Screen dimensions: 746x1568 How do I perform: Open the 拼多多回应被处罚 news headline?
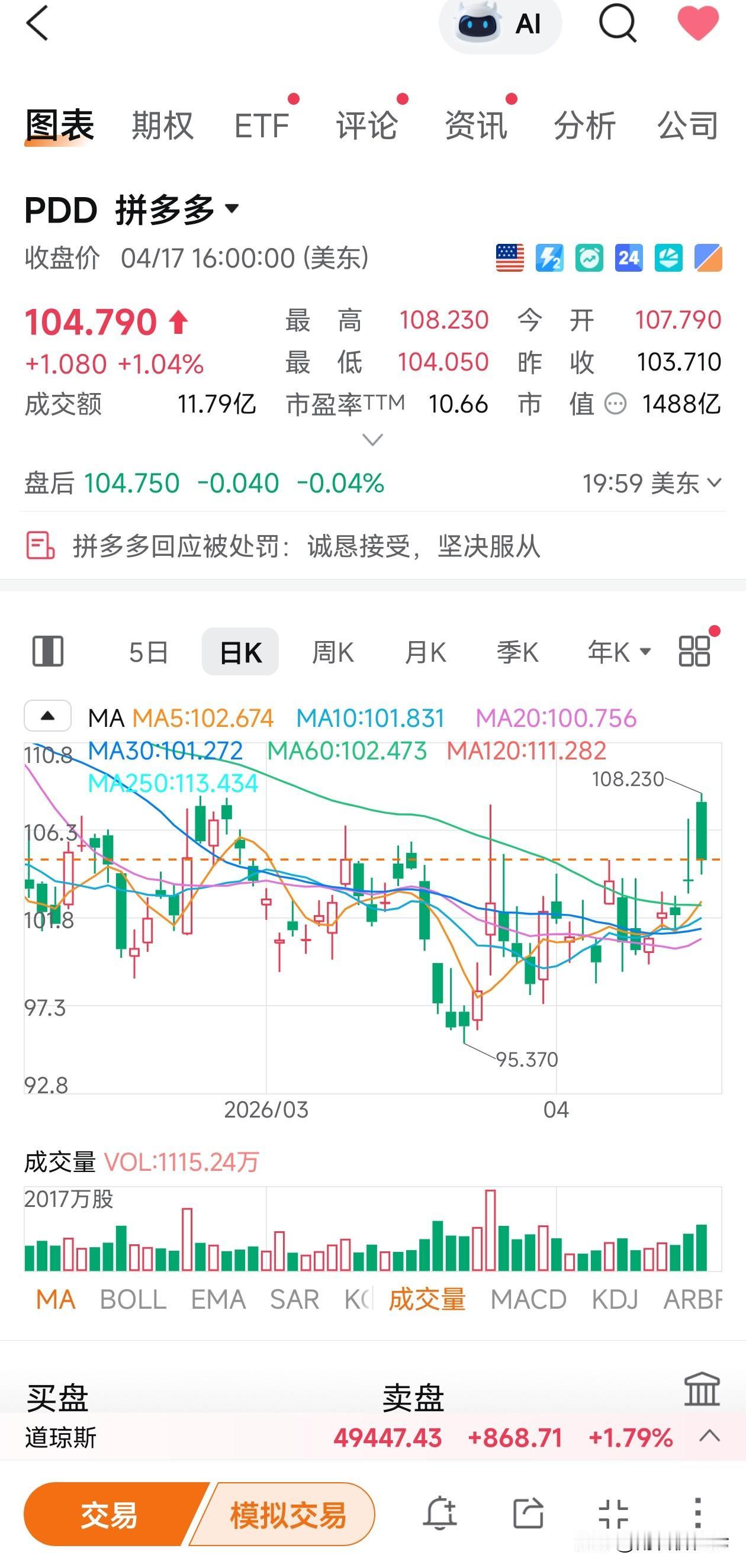click(311, 547)
